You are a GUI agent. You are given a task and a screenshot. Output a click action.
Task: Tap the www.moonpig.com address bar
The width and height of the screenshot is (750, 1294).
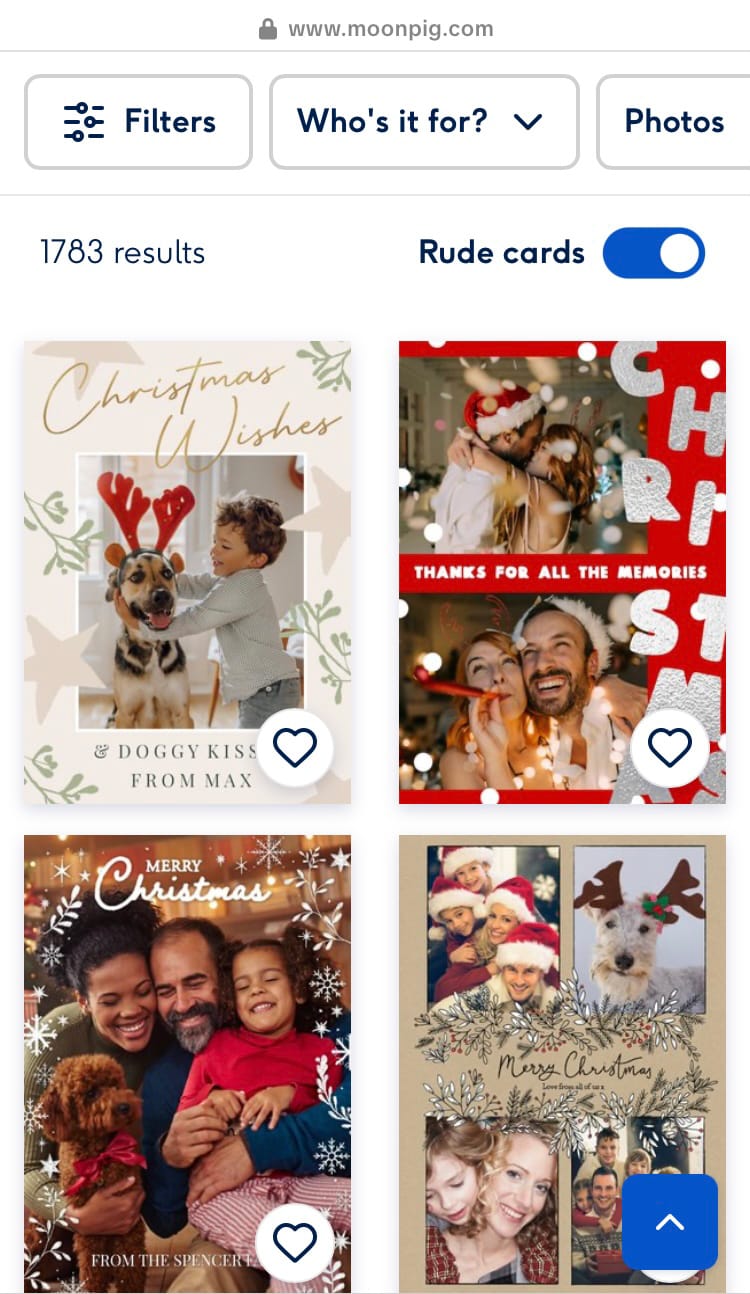[x=376, y=29]
